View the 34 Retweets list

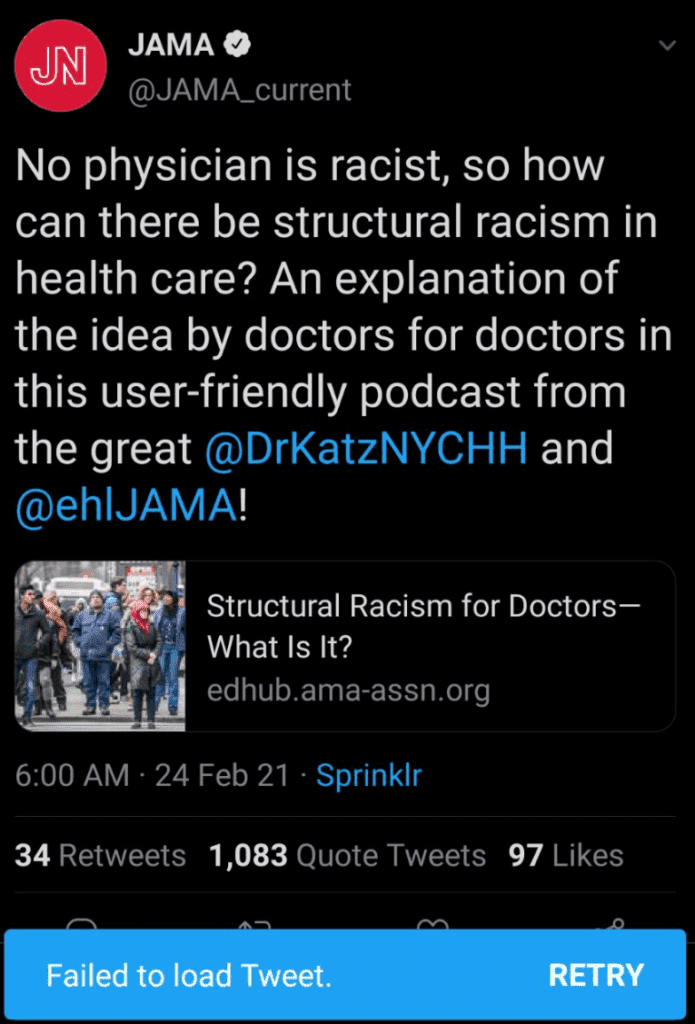click(100, 856)
